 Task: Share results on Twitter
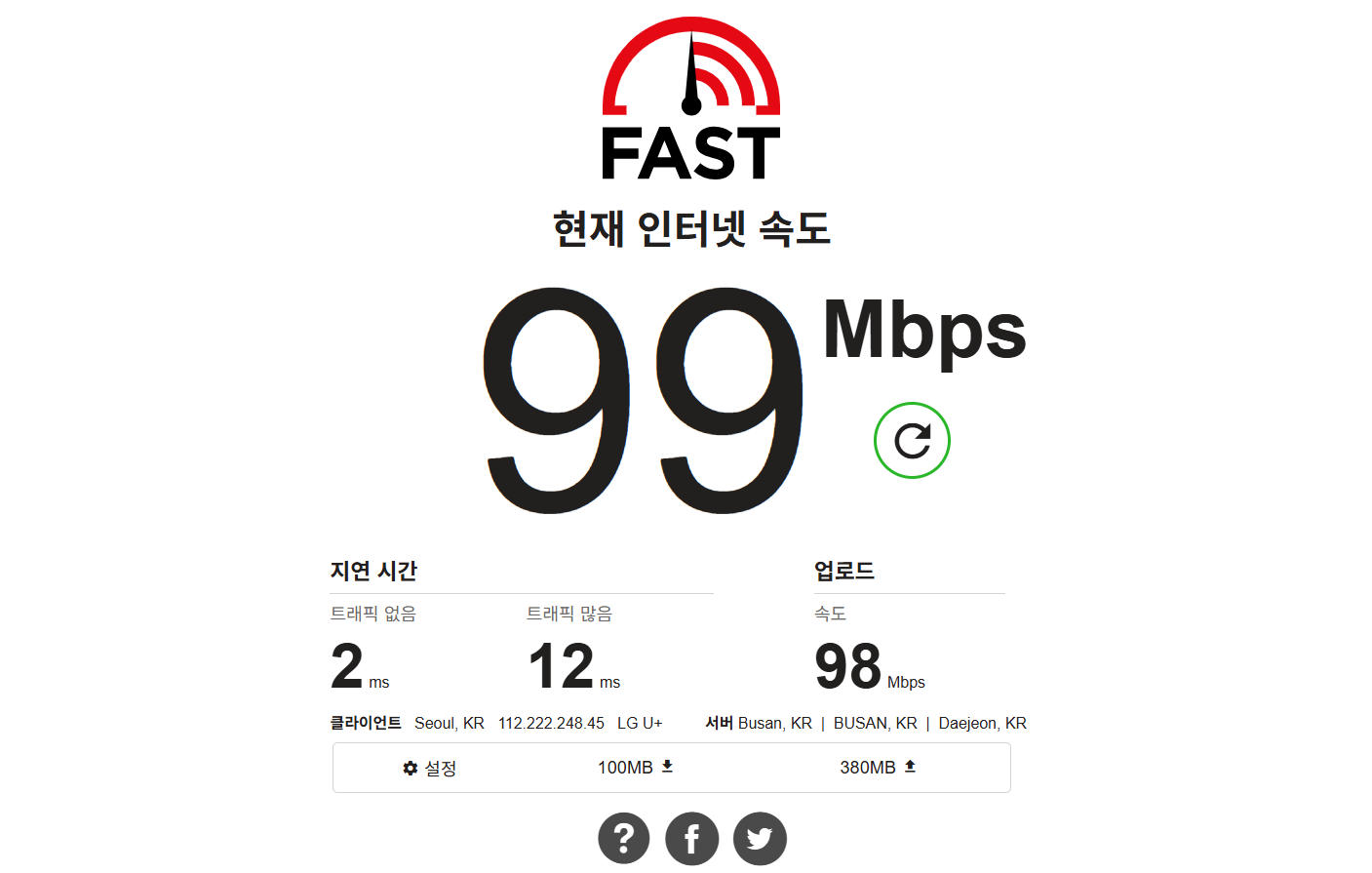tap(760, 838)
